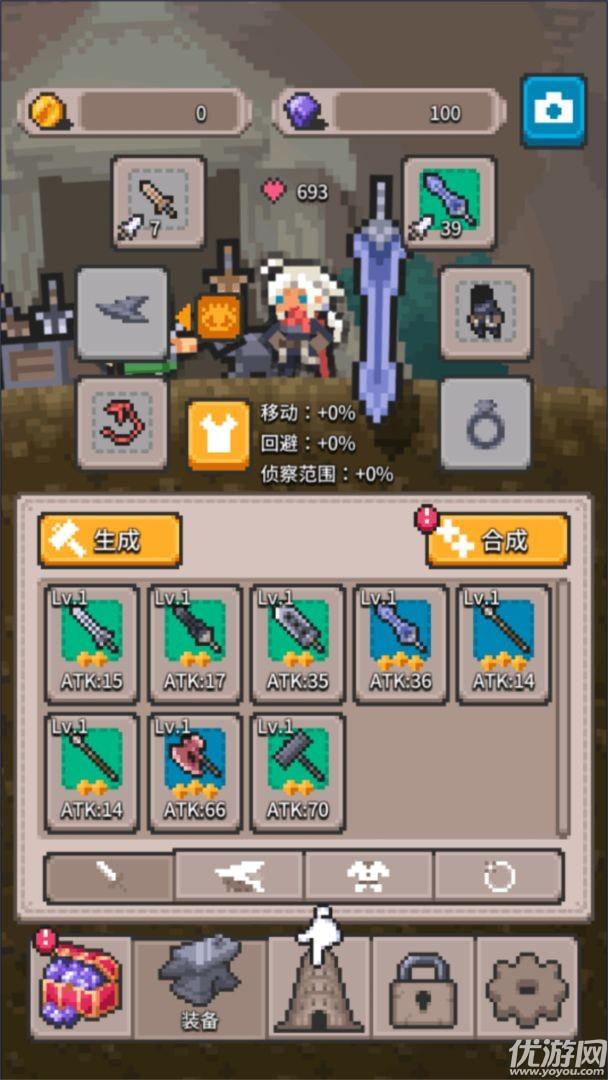
Task: Select the hammer with ATK:70
Action: click(298, 772)
